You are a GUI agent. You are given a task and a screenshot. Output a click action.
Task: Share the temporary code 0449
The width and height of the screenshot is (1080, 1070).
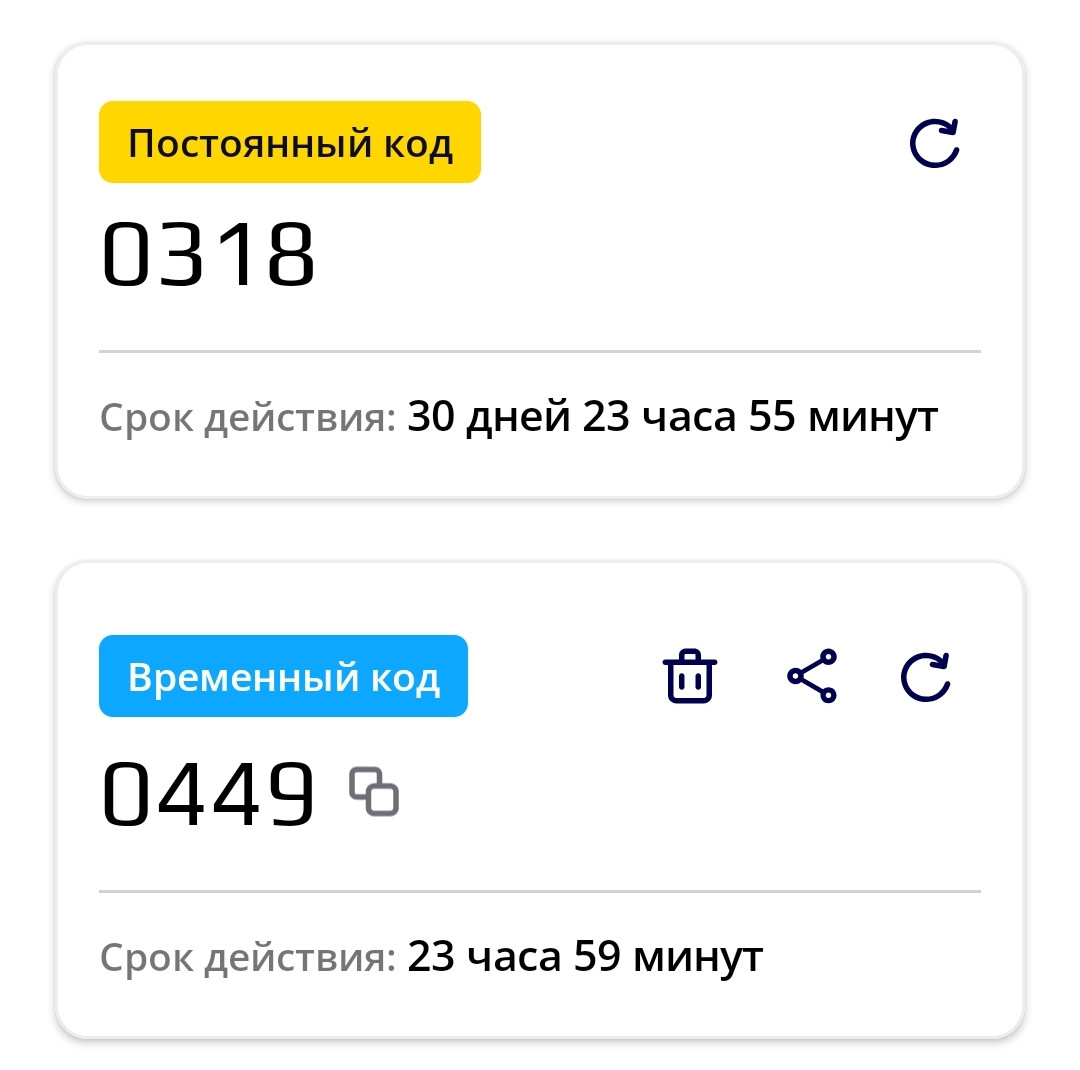(812, 677)
